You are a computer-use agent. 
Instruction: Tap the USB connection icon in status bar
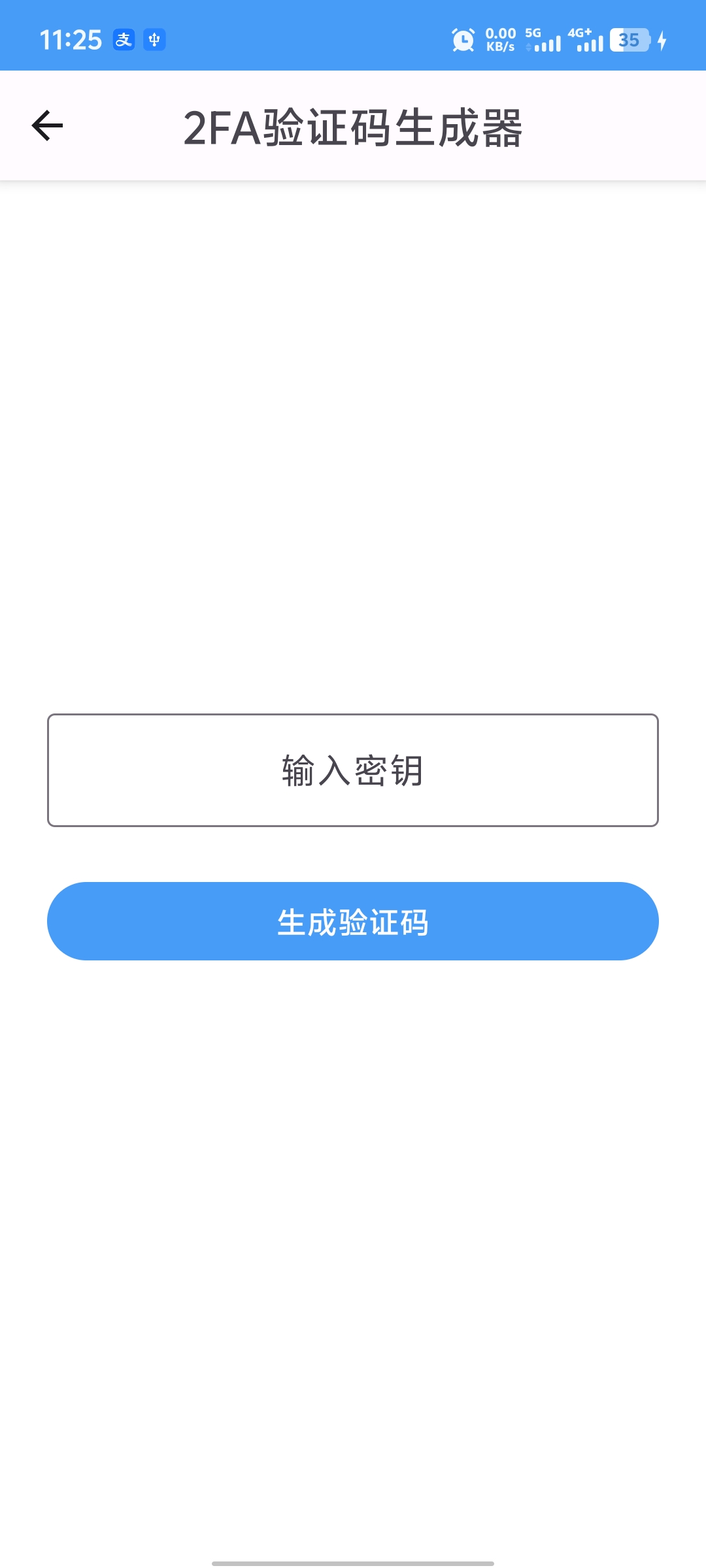tap(155, 41)
